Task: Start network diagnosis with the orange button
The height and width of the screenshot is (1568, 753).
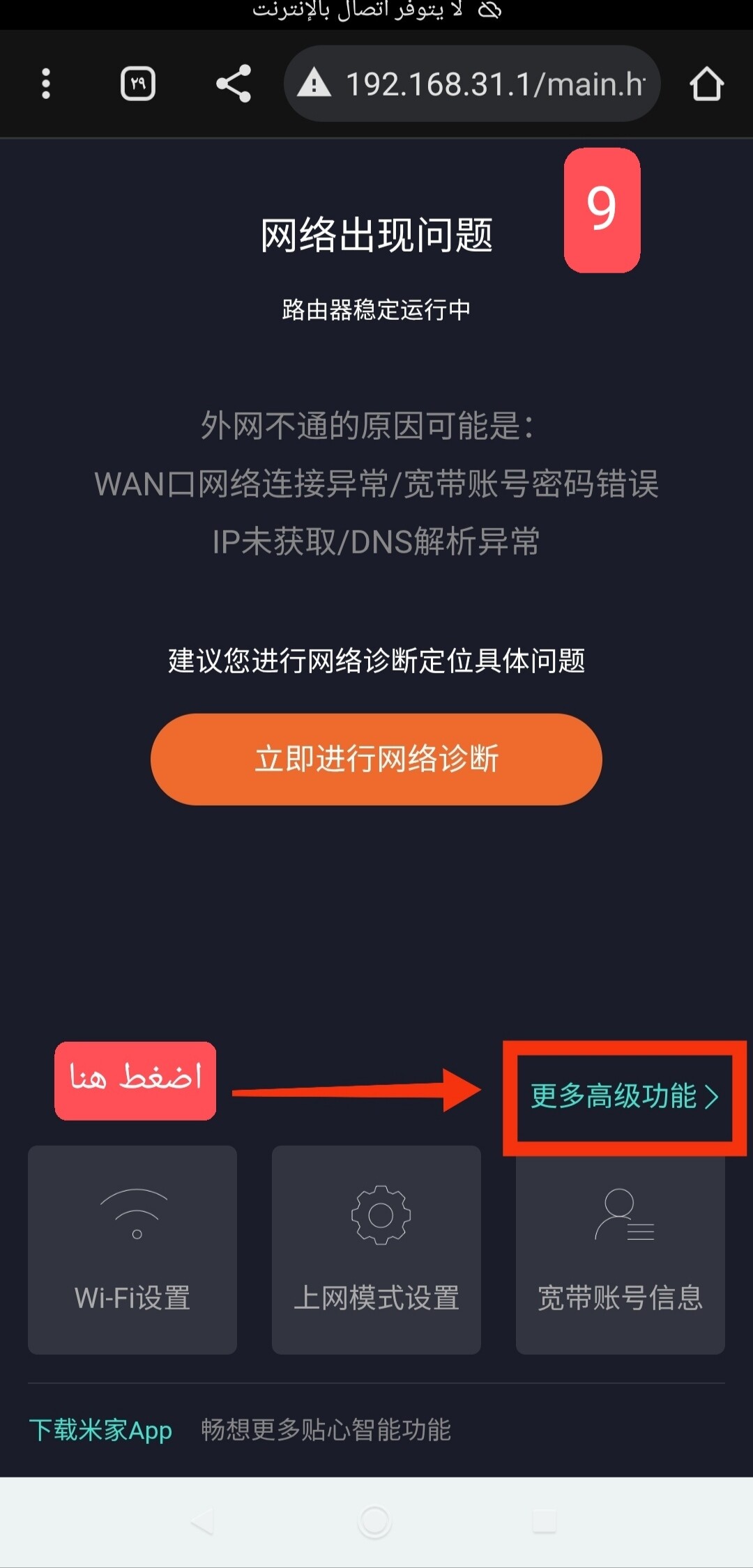Action: (x=376, y=759)
